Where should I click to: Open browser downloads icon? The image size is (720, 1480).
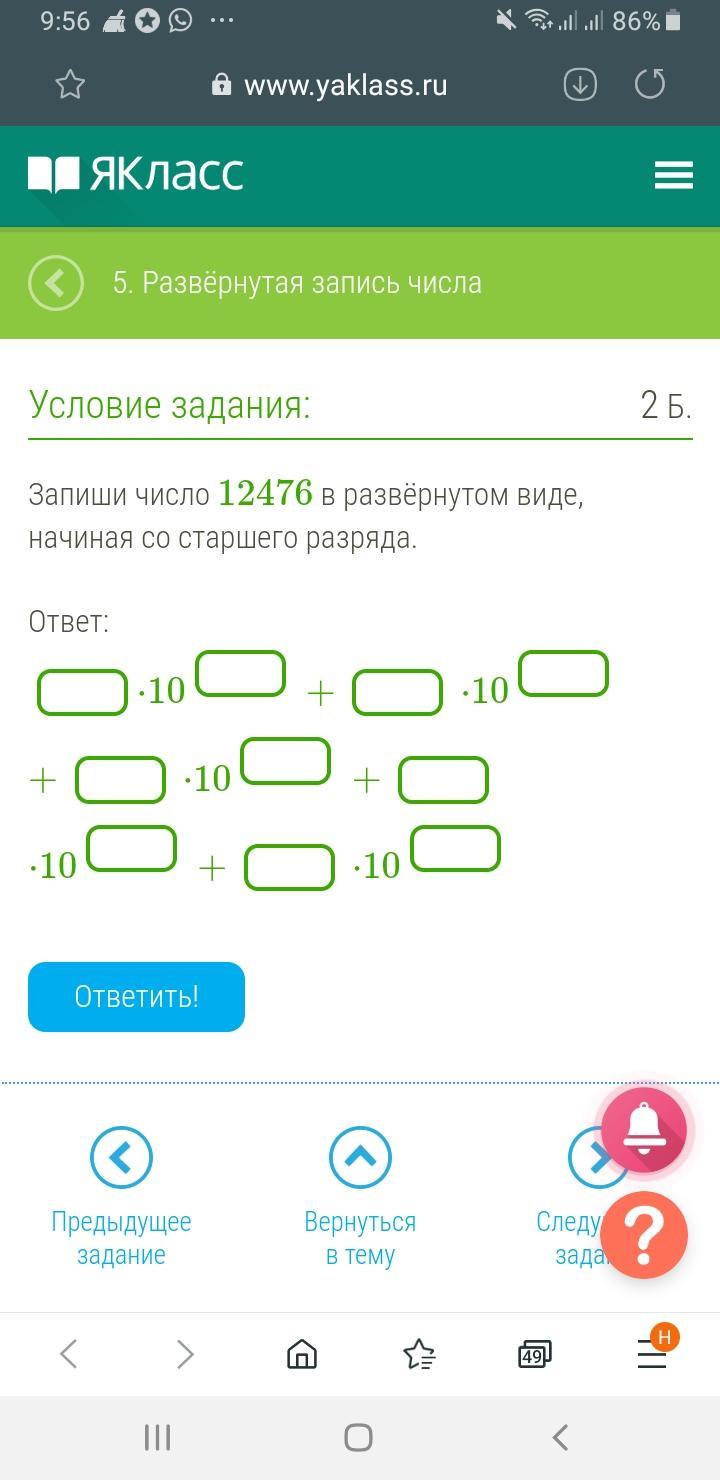[x=580, y=85]
